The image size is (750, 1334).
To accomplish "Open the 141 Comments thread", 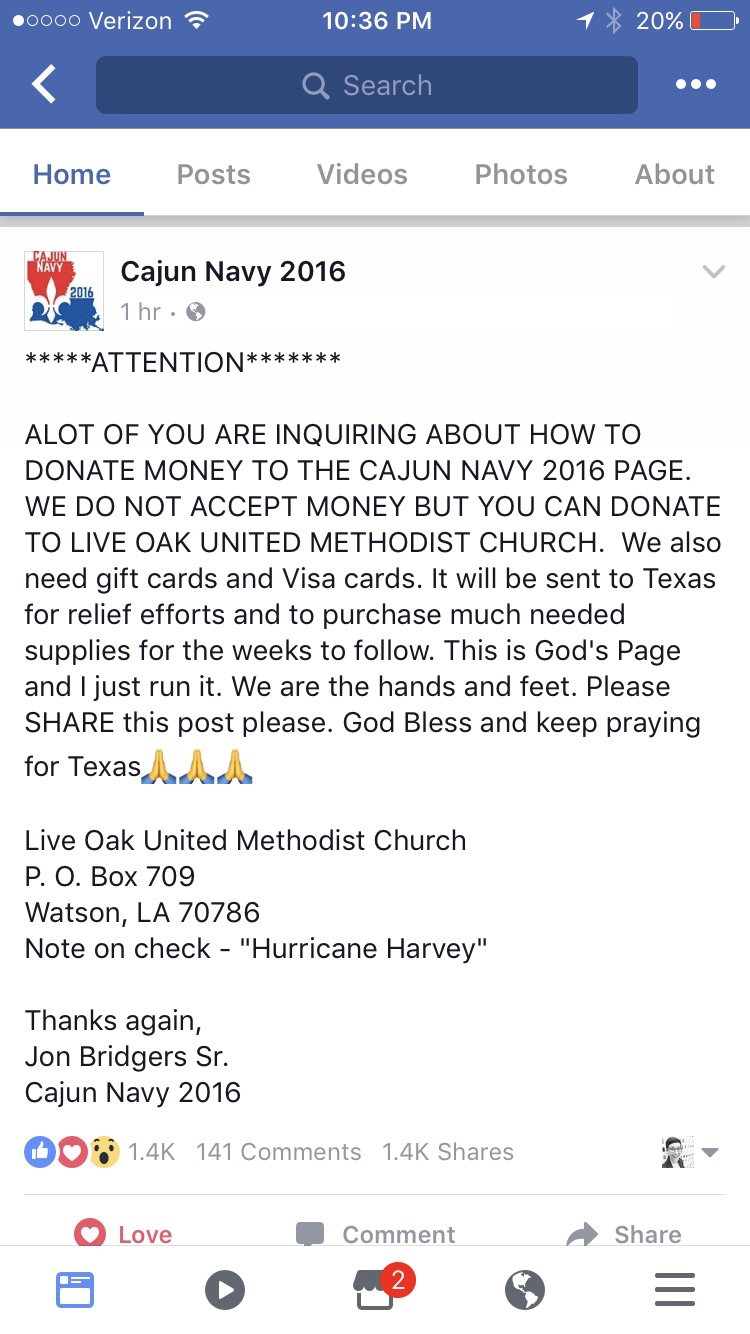I will pos(278,1152).
